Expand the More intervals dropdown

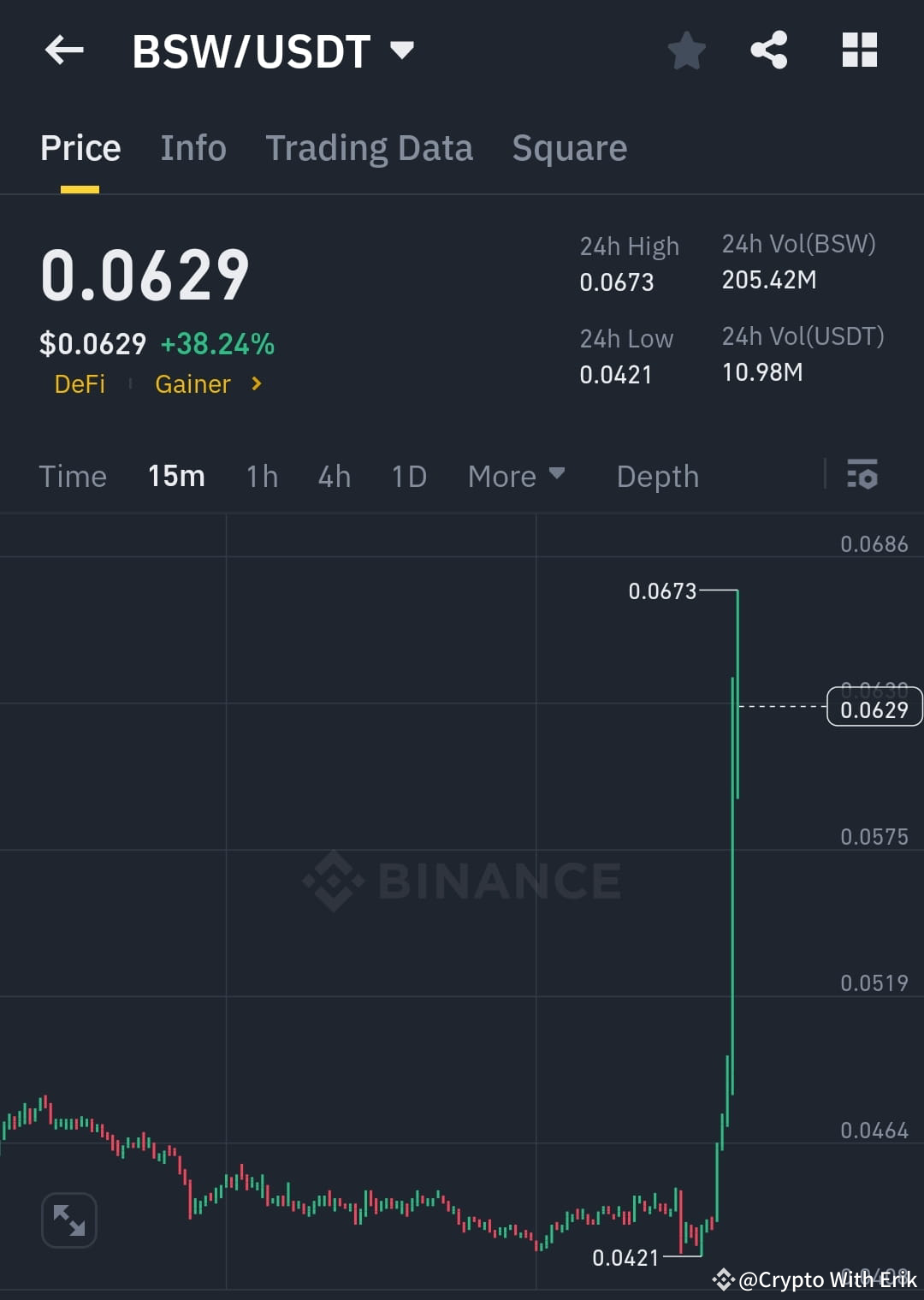click(516, 476)
